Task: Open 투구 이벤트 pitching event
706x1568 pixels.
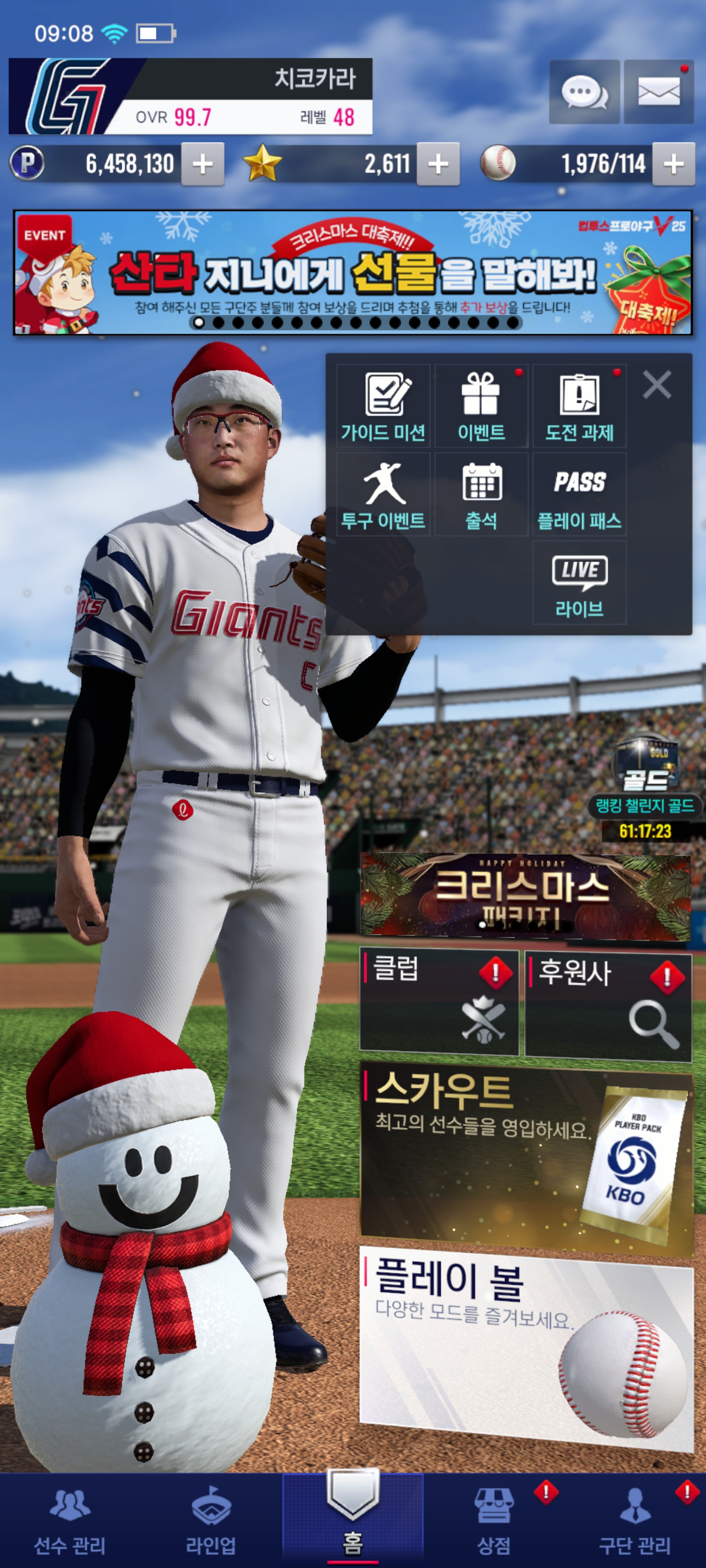Action: [x=383, y=494]
